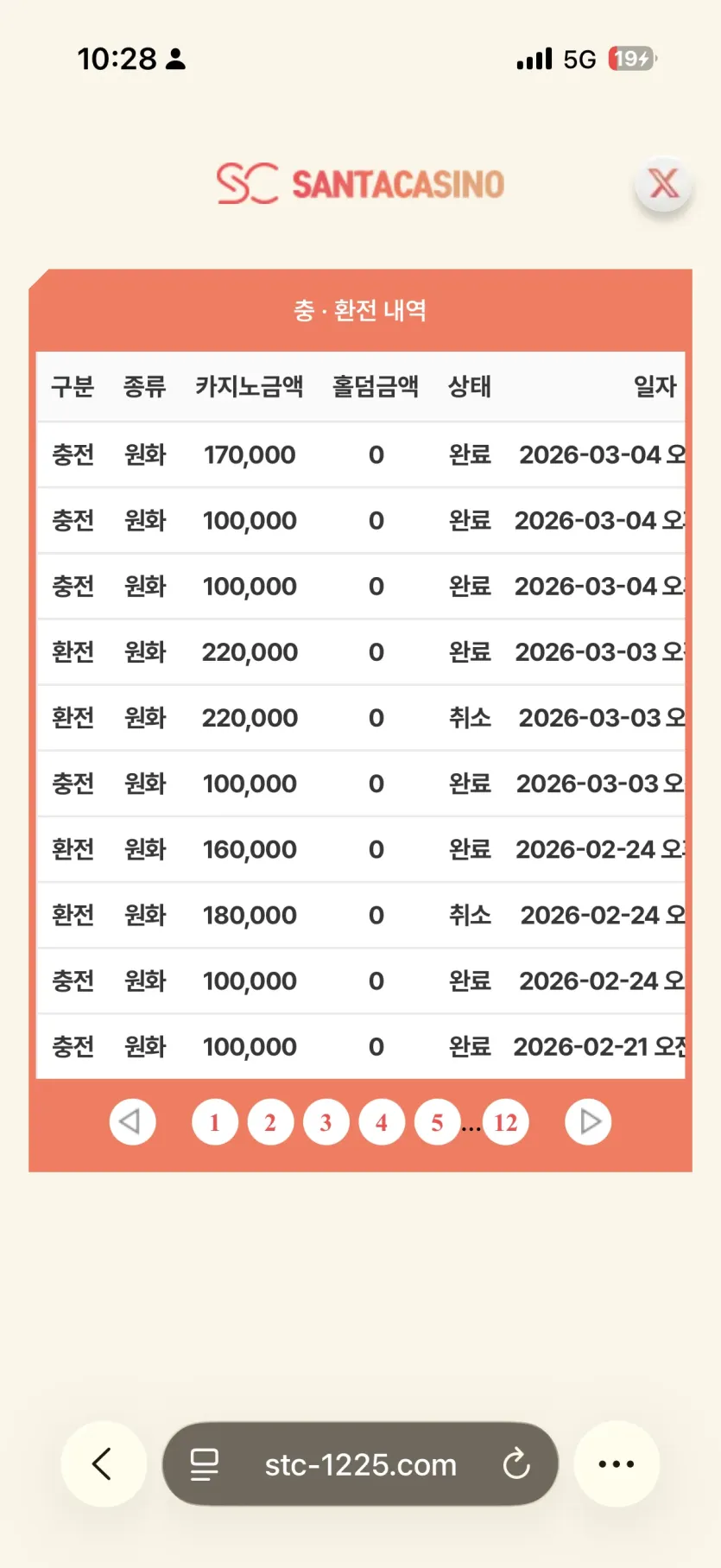Open page 5 of transactions
This screenshot has height=1568, width=721.
click(437, 1122)
